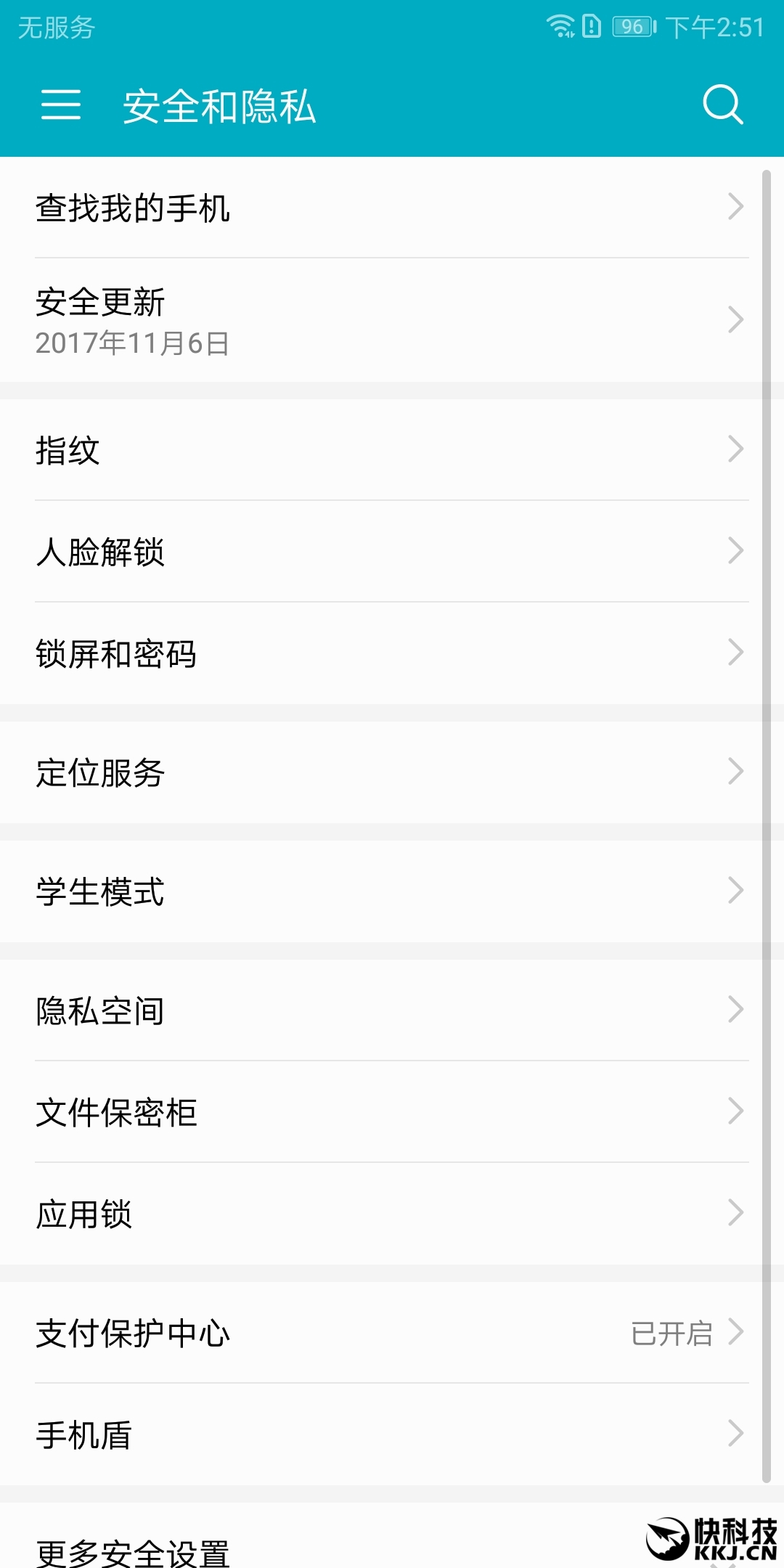Open 学生模式 student mode
Viewport: 784px width, 1568px height.
(x=392, y=891)
